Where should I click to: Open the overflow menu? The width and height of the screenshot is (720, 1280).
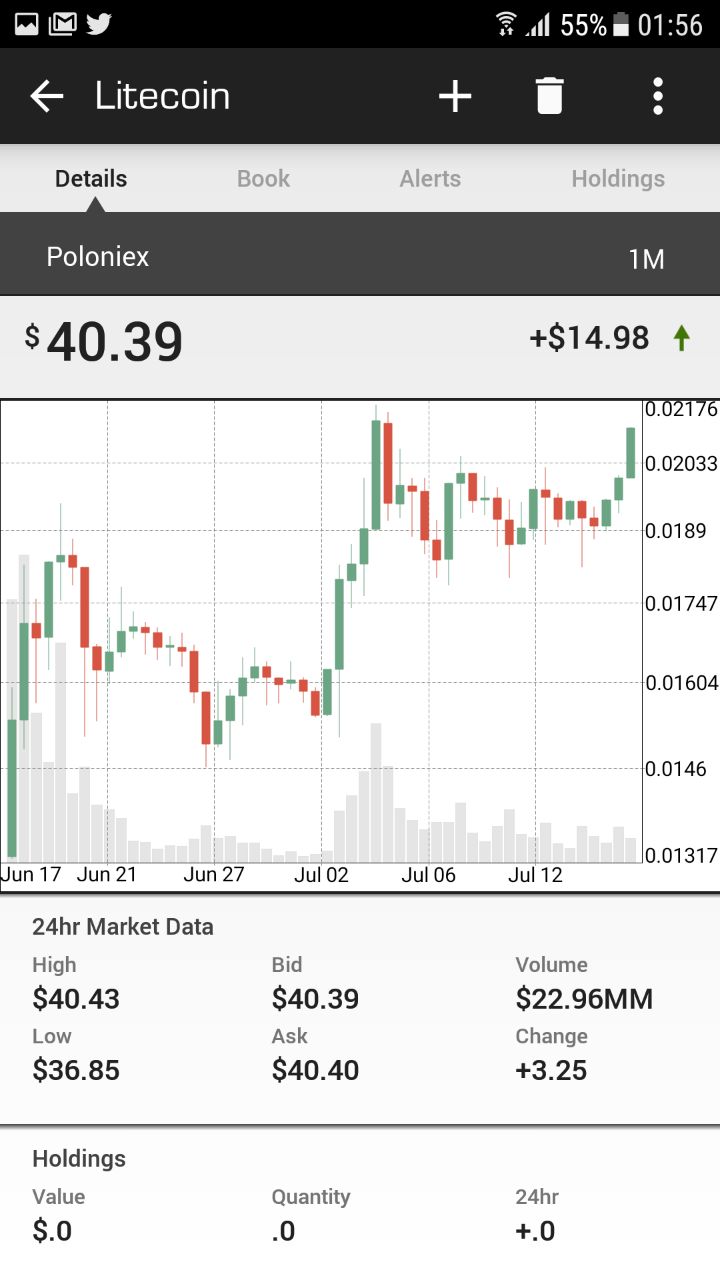point(657,96)
